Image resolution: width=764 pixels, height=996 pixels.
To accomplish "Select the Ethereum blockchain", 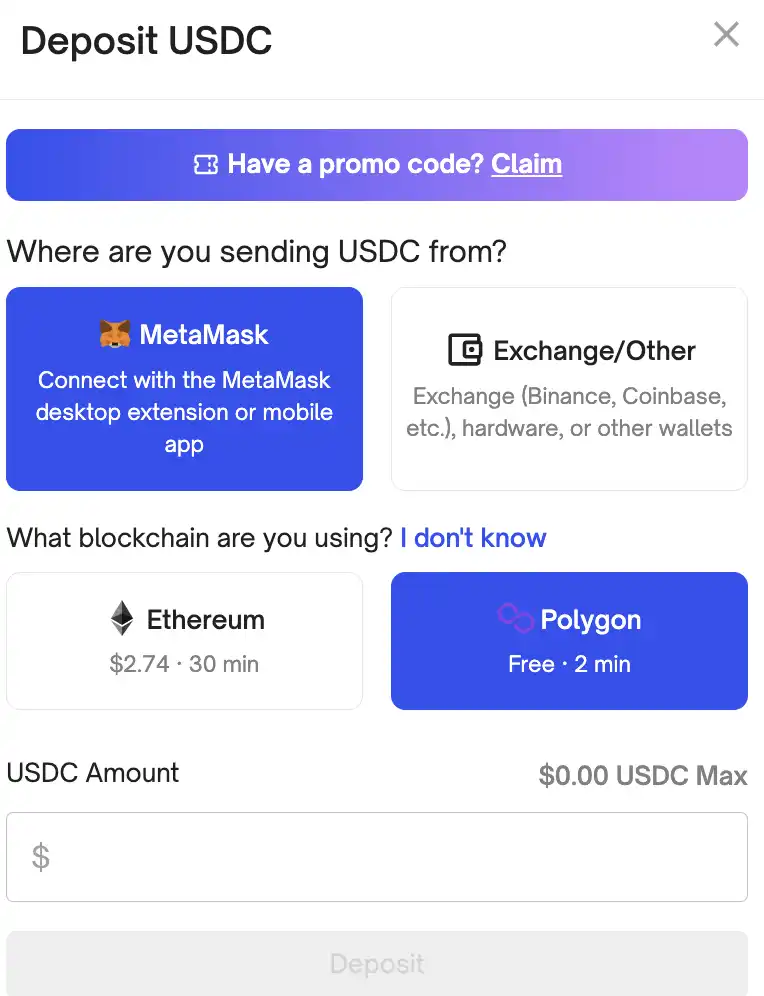I will [184, 640].
